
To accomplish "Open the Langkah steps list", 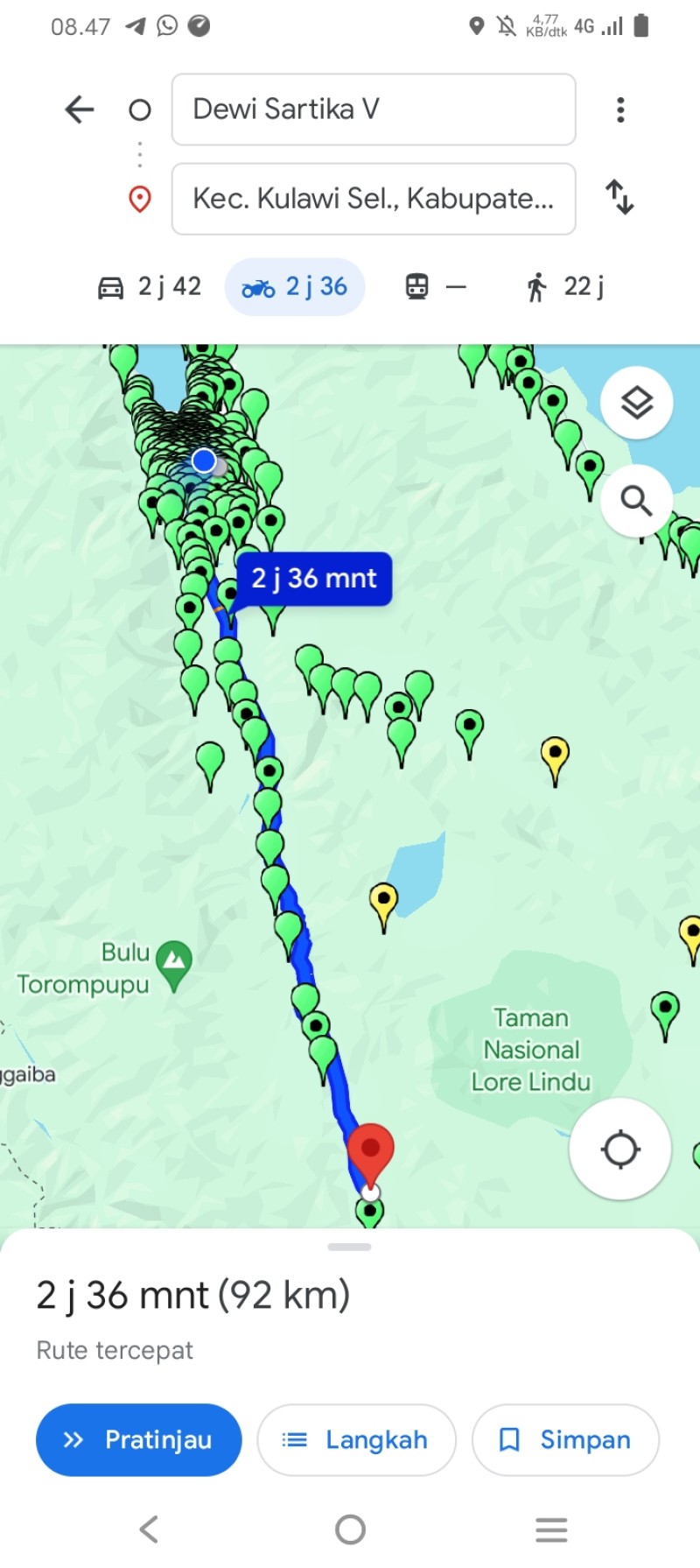I will click(356, 1440).
